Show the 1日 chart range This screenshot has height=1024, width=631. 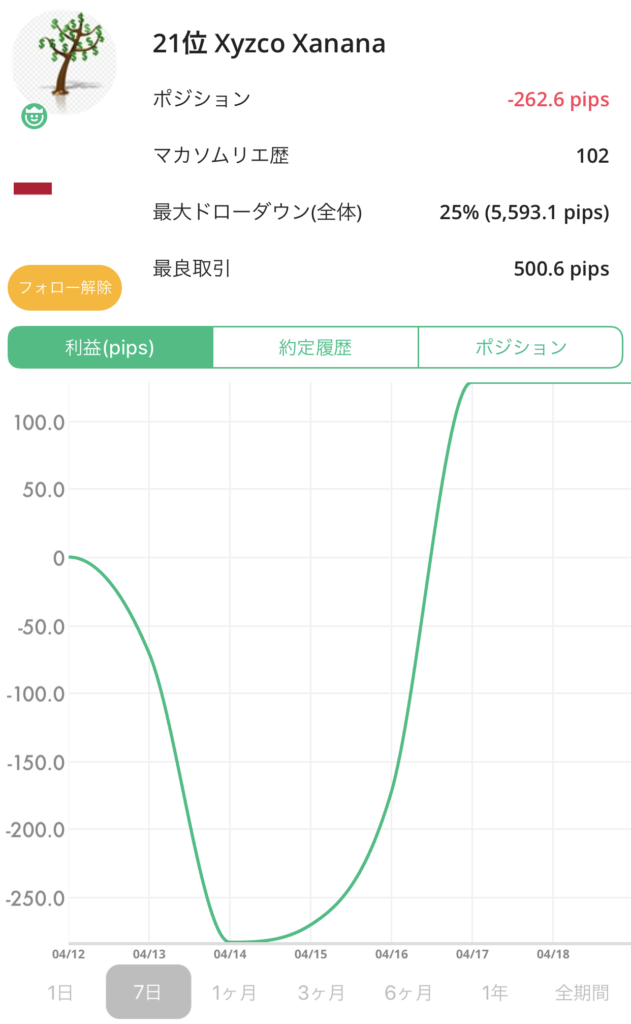[x=60, y=993]
